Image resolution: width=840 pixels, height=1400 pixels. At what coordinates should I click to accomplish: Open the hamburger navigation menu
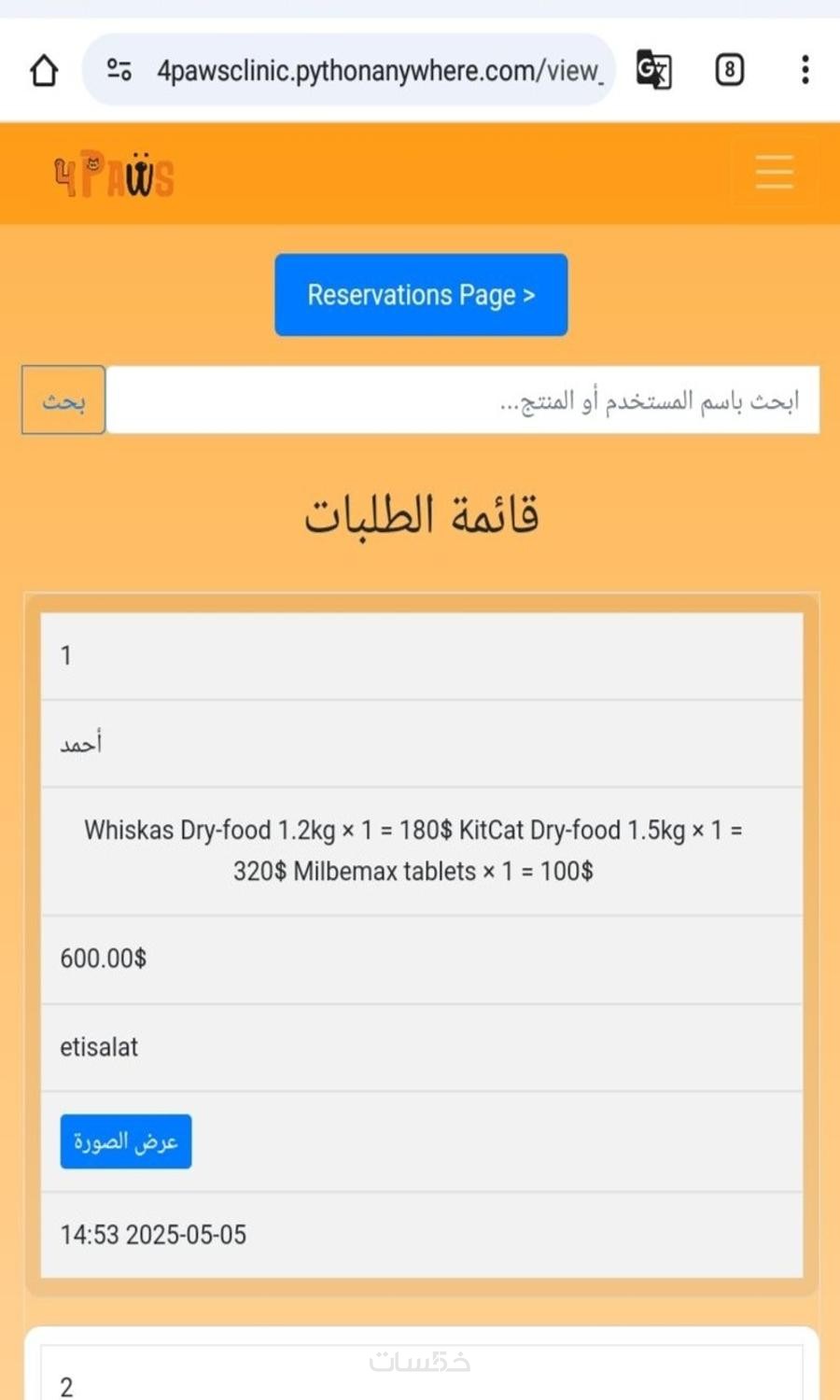pyautogui.click(x=774, y=173)
